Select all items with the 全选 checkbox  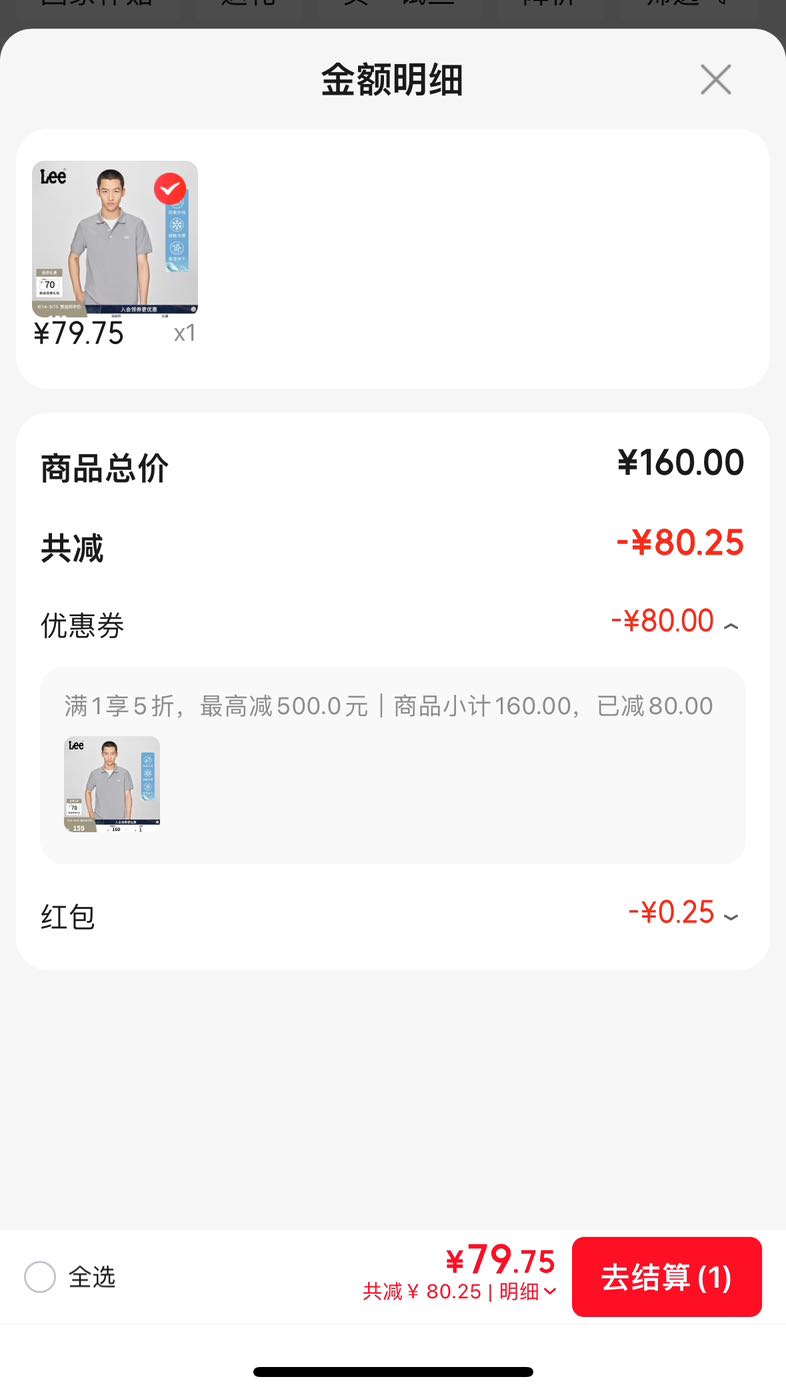40,1277
